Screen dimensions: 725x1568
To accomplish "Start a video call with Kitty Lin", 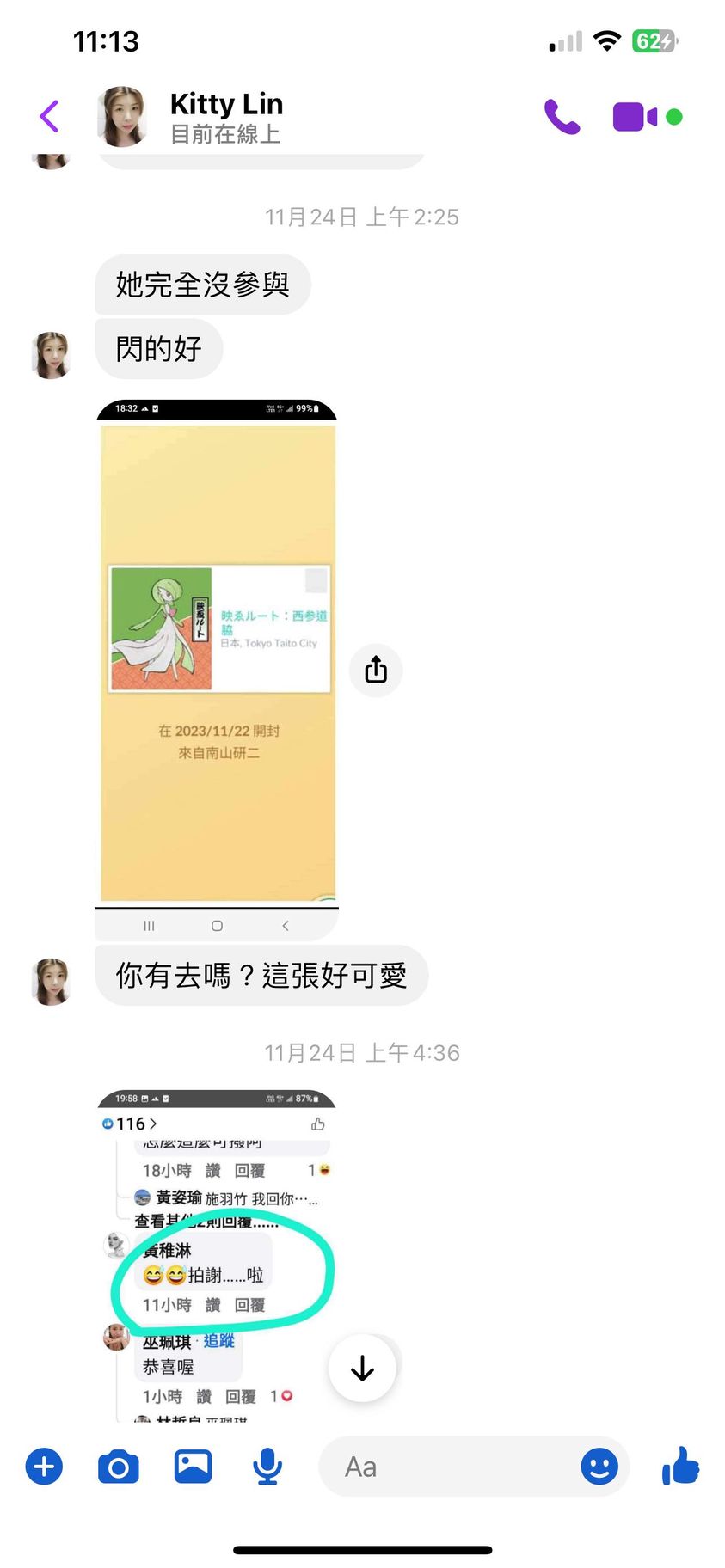I will (635, 117).
